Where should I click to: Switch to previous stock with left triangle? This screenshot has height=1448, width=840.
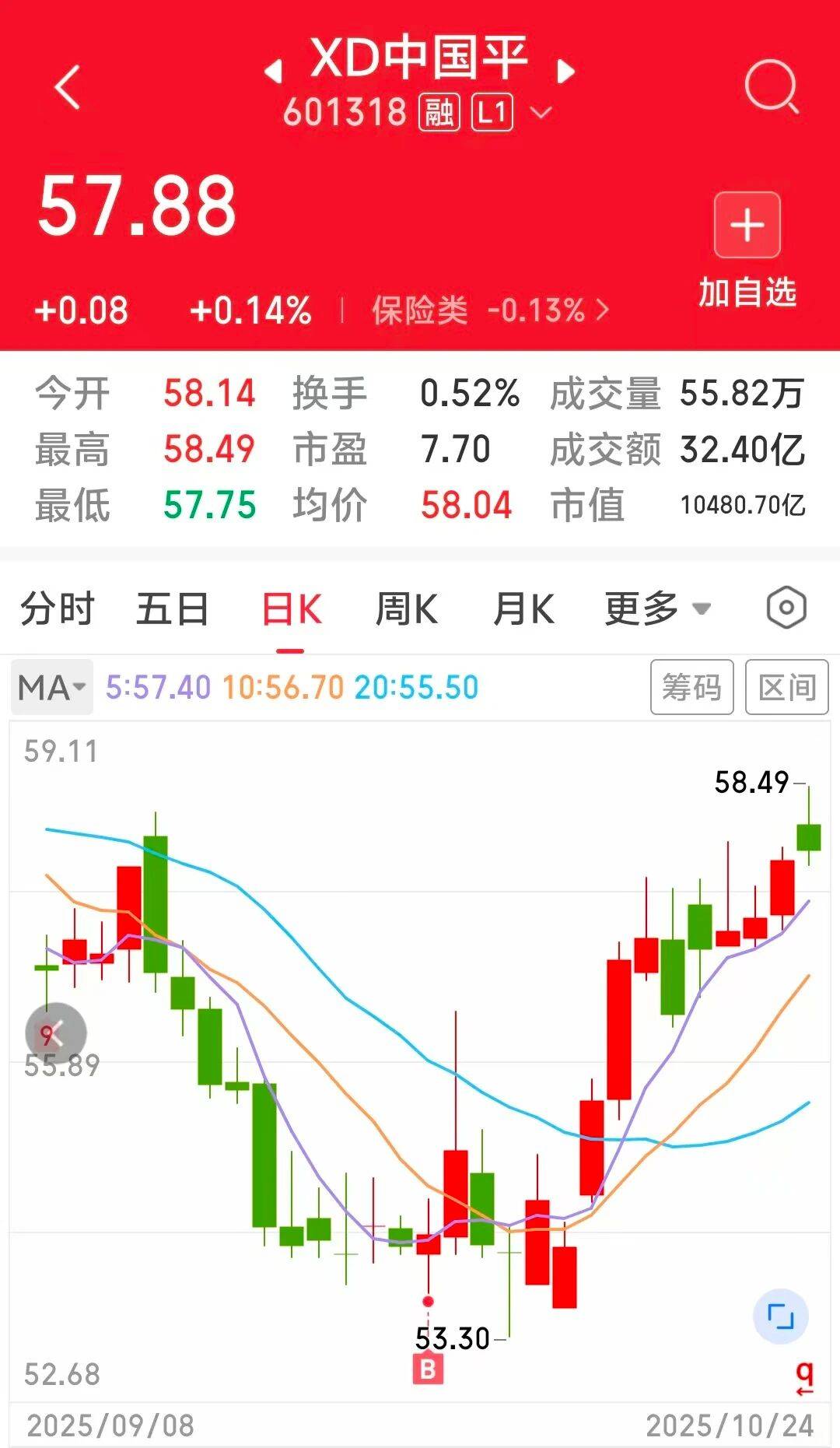coord(273,72)
